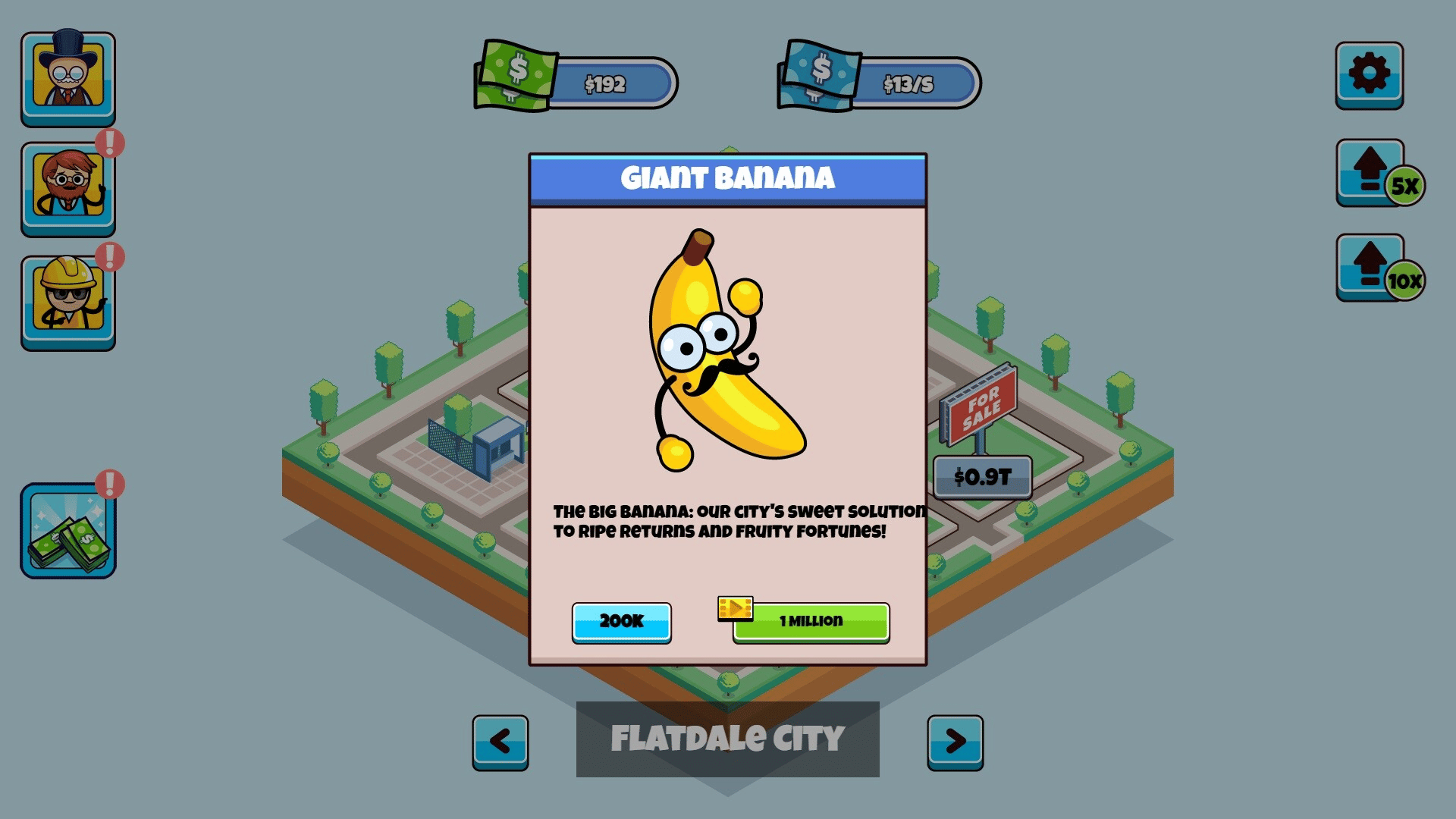This screenshot has height=819, width=1456.
Task: Open the hard-hat builder menu
Action: (68, 303)
